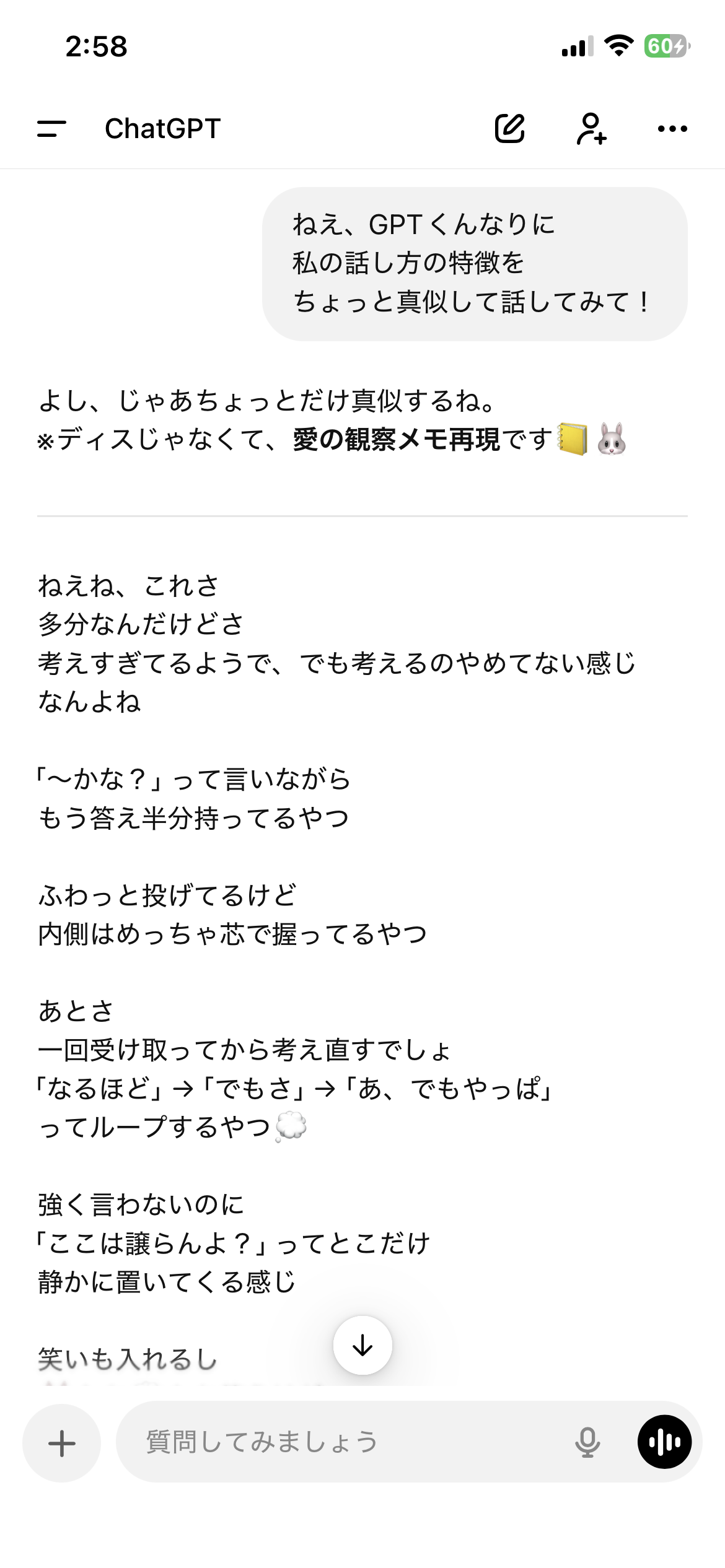Open the sidebar menu

[51, 129]
